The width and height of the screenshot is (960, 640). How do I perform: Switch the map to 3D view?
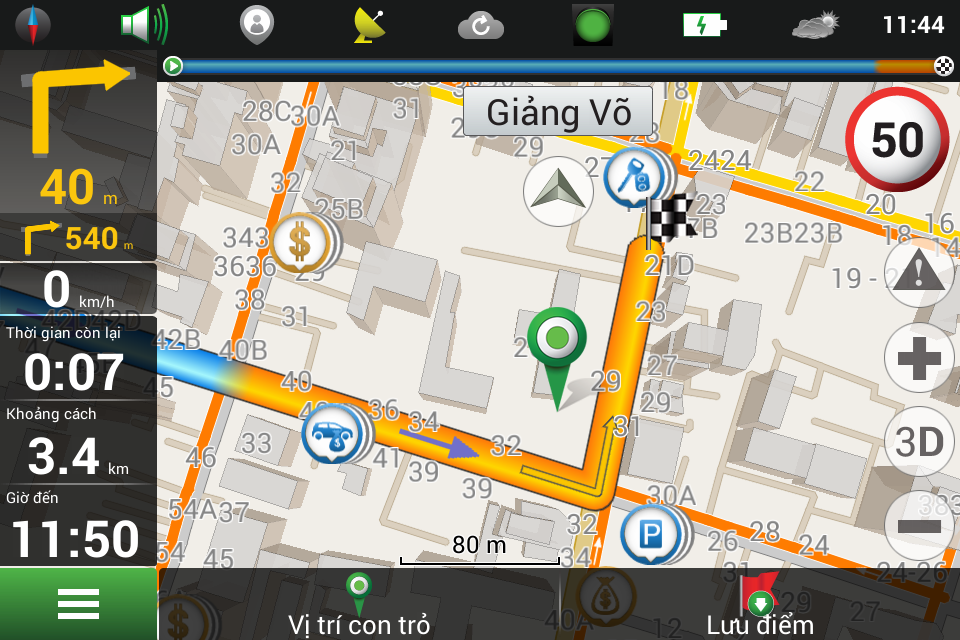918,442
